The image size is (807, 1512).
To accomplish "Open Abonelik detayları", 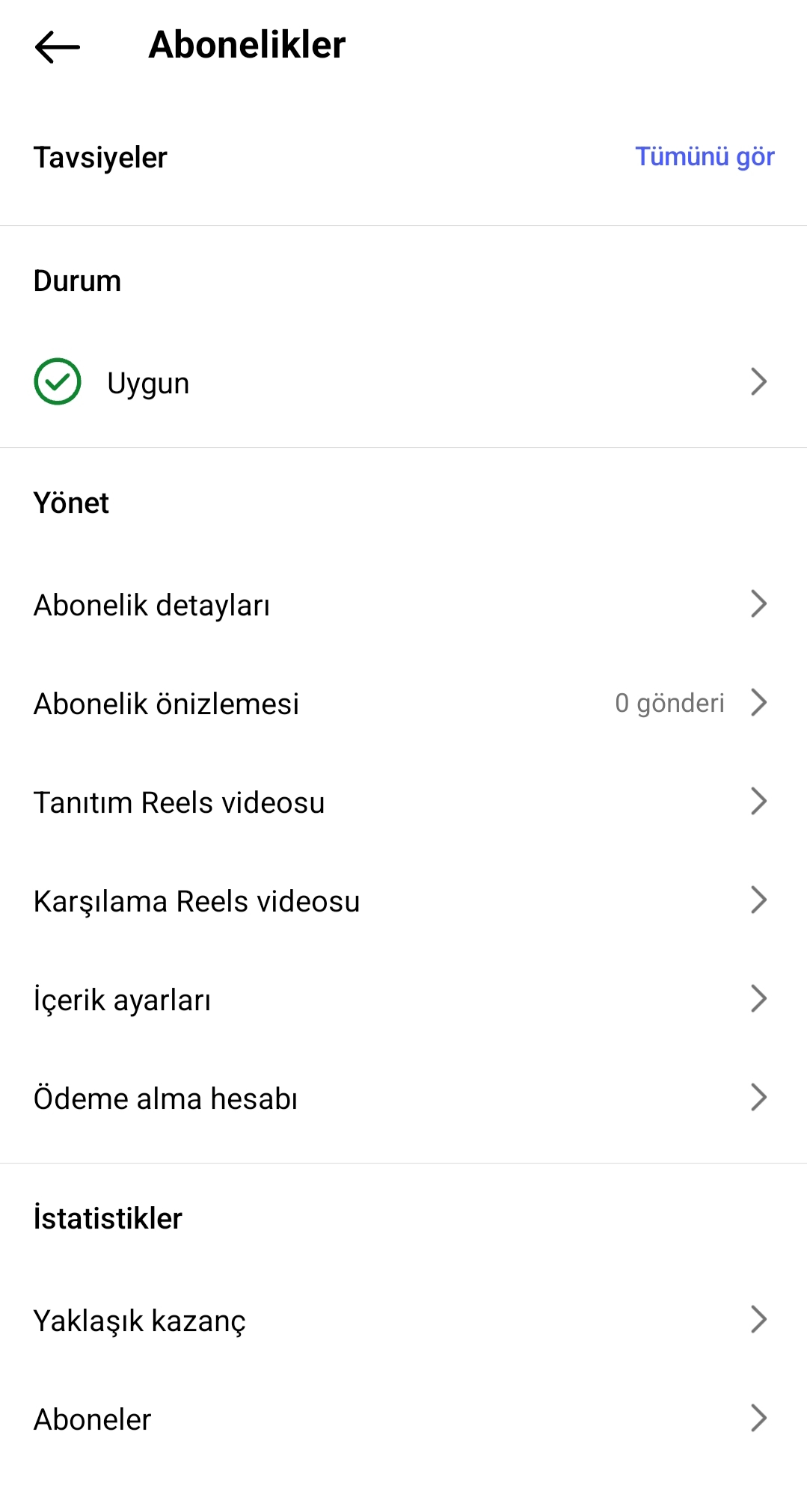I will coord(403,604).
